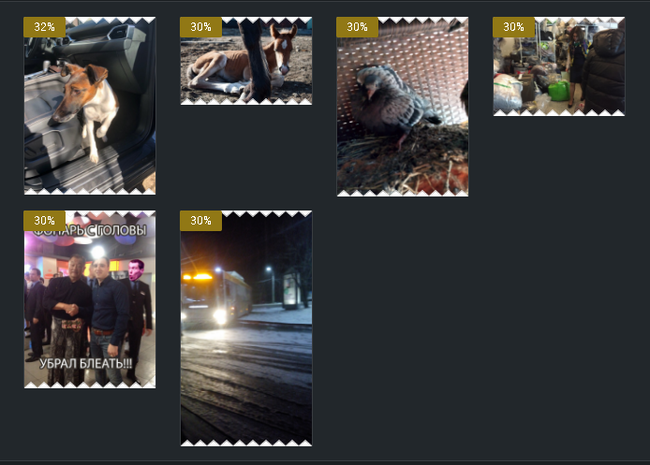Viewport: 650px width, 465px height.
Task: Open the night tram photo
Action: click(245, 330)
